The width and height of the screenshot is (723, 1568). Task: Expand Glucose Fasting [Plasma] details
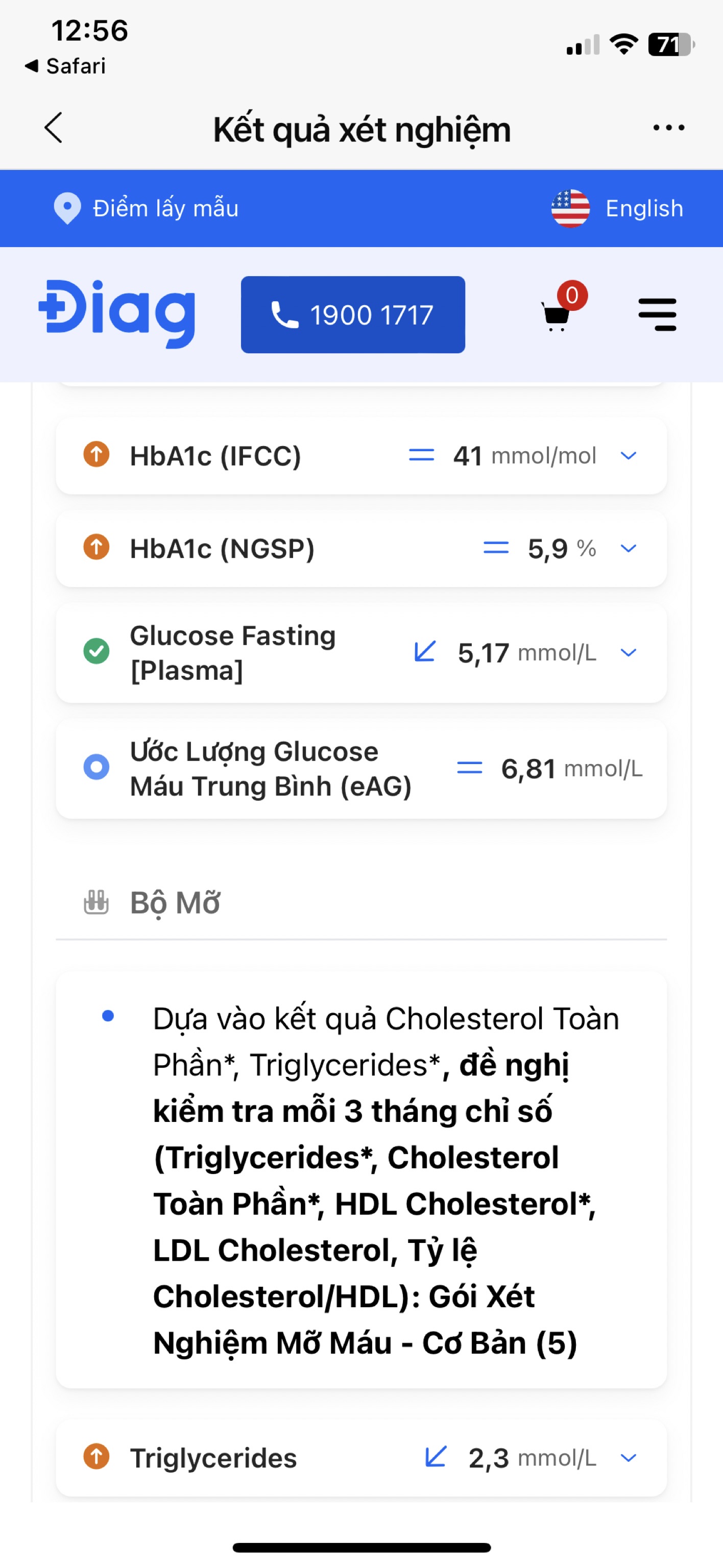[628, 652]
